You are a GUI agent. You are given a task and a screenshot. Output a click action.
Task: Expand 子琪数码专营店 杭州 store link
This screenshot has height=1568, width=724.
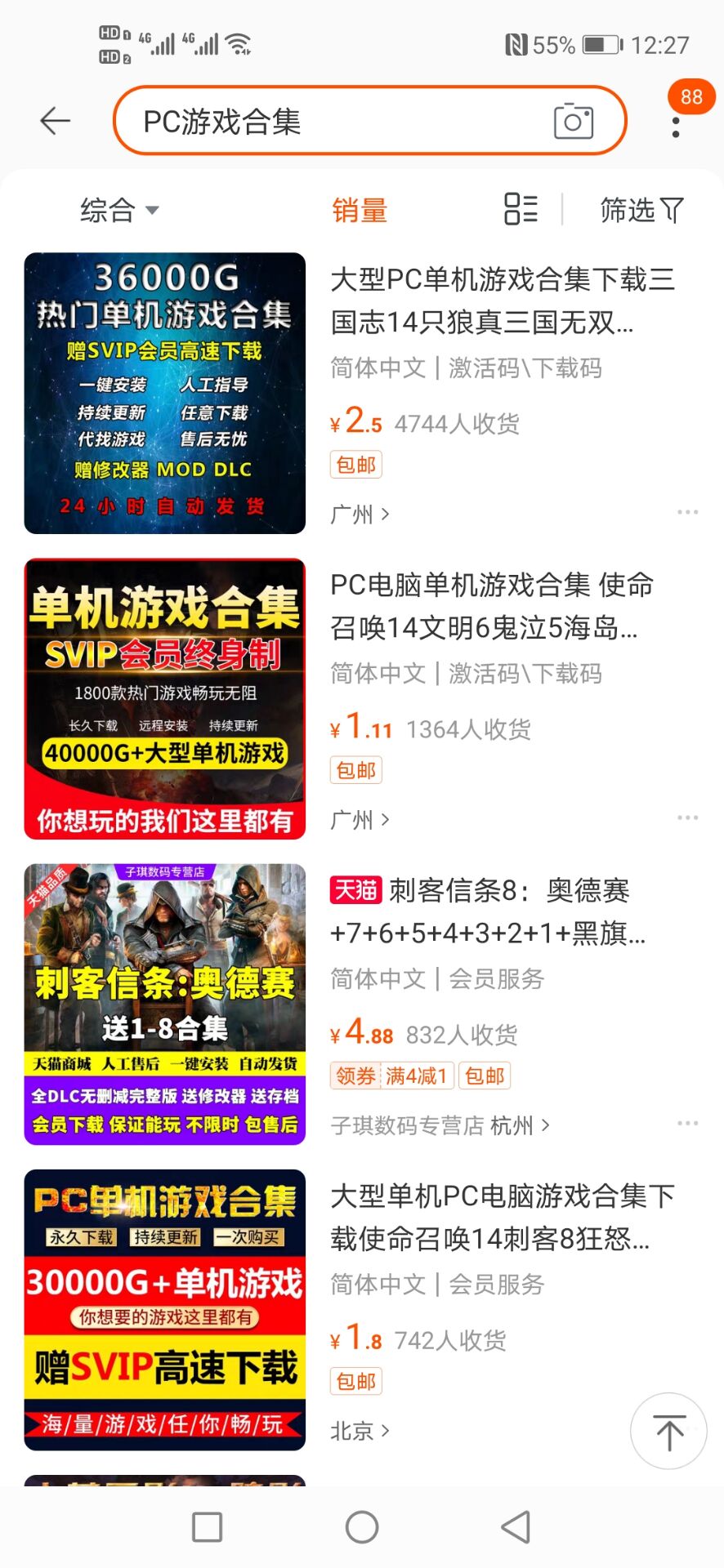click(440, 1125)
